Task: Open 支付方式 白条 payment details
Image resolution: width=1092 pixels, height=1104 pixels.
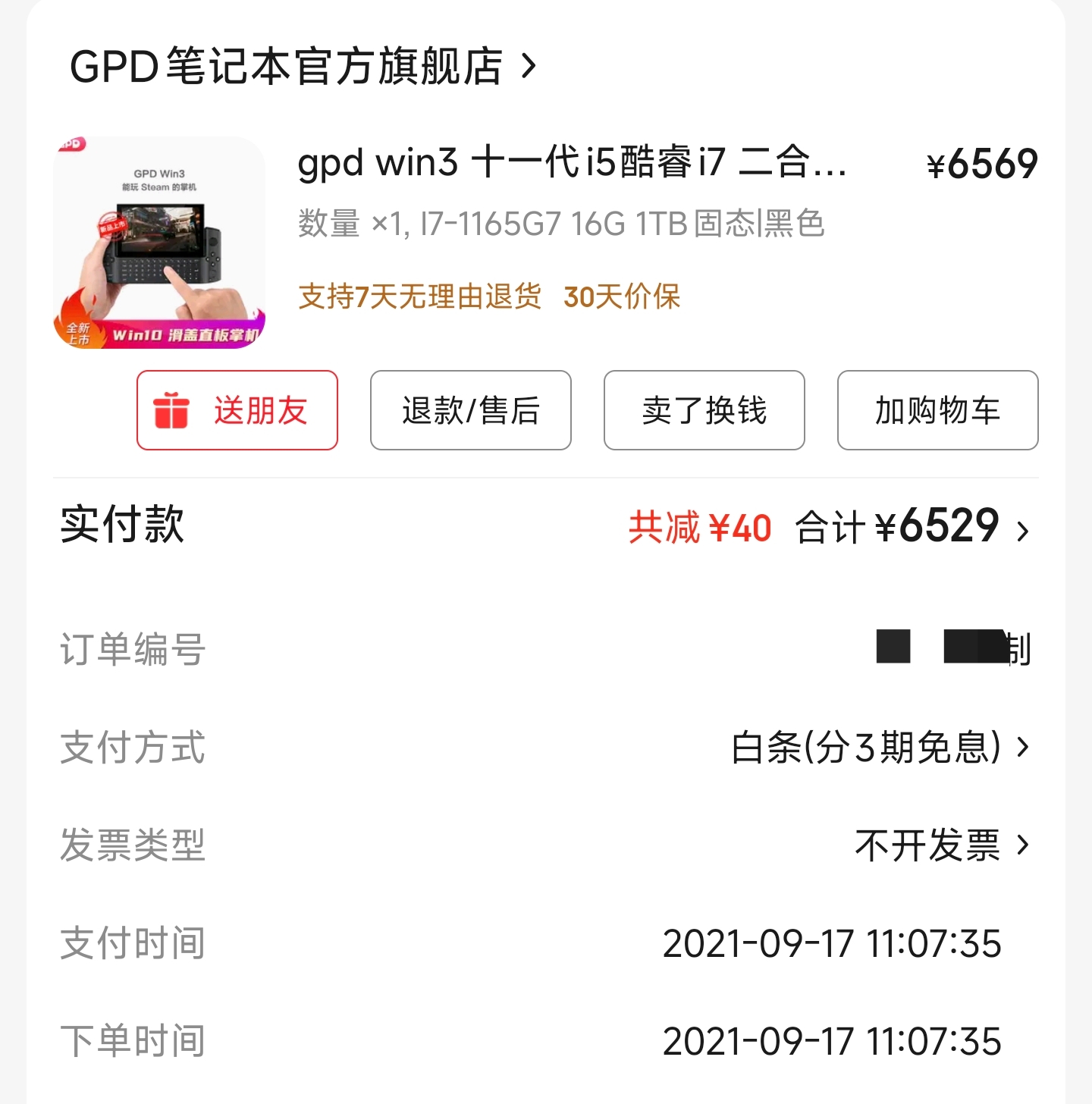Action: (880, 748)
